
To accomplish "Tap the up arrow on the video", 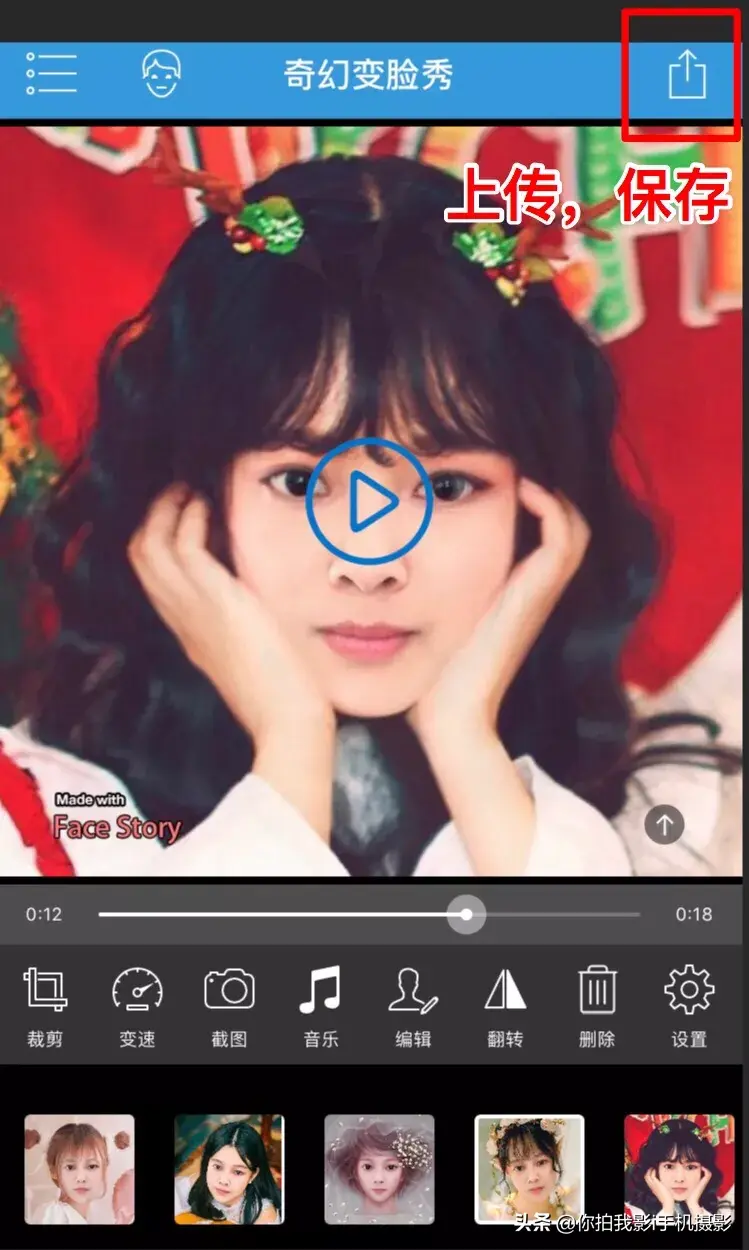I will coord(664,825).
